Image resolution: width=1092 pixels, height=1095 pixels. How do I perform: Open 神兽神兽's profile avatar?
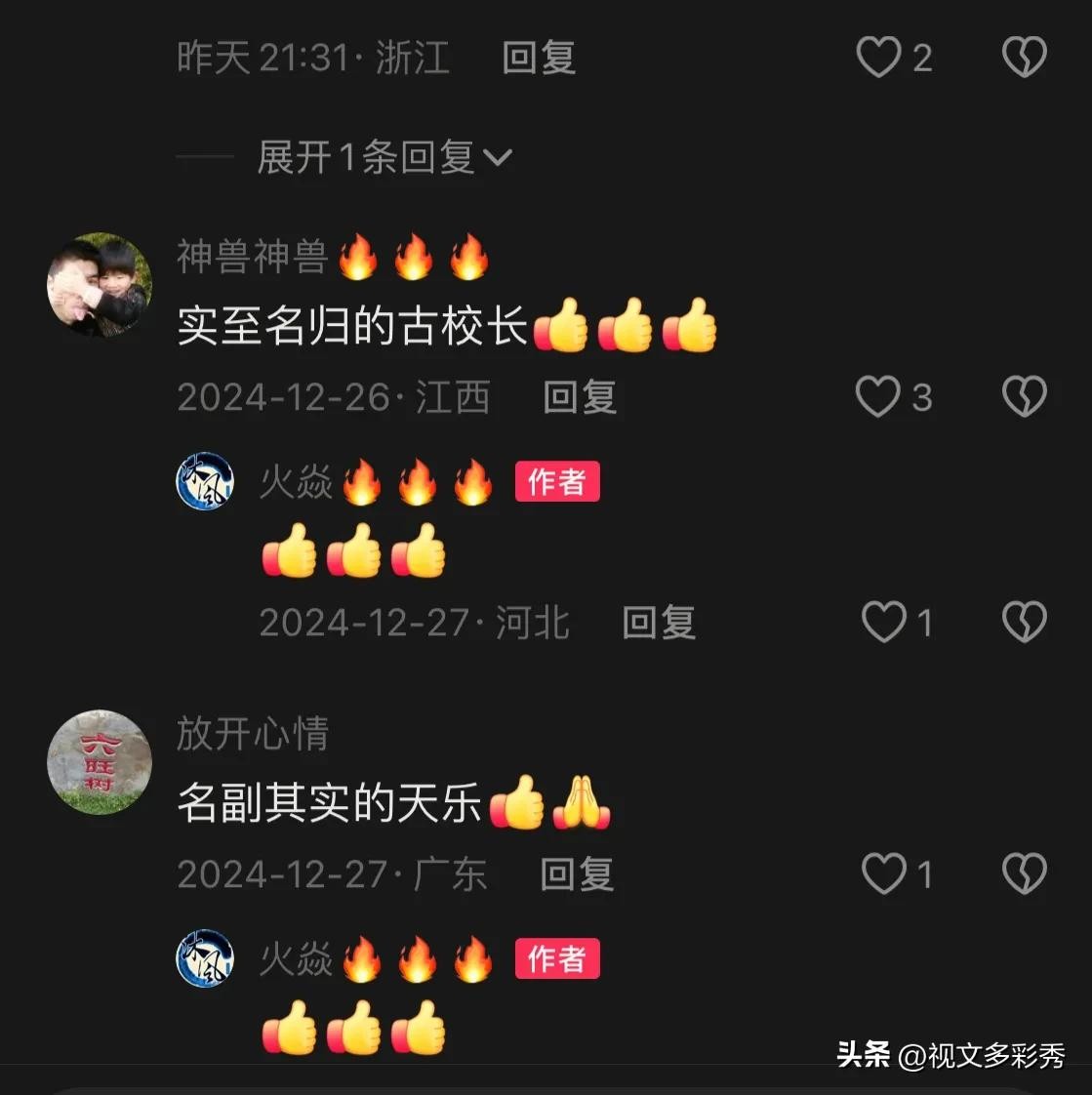click(100, 284)
